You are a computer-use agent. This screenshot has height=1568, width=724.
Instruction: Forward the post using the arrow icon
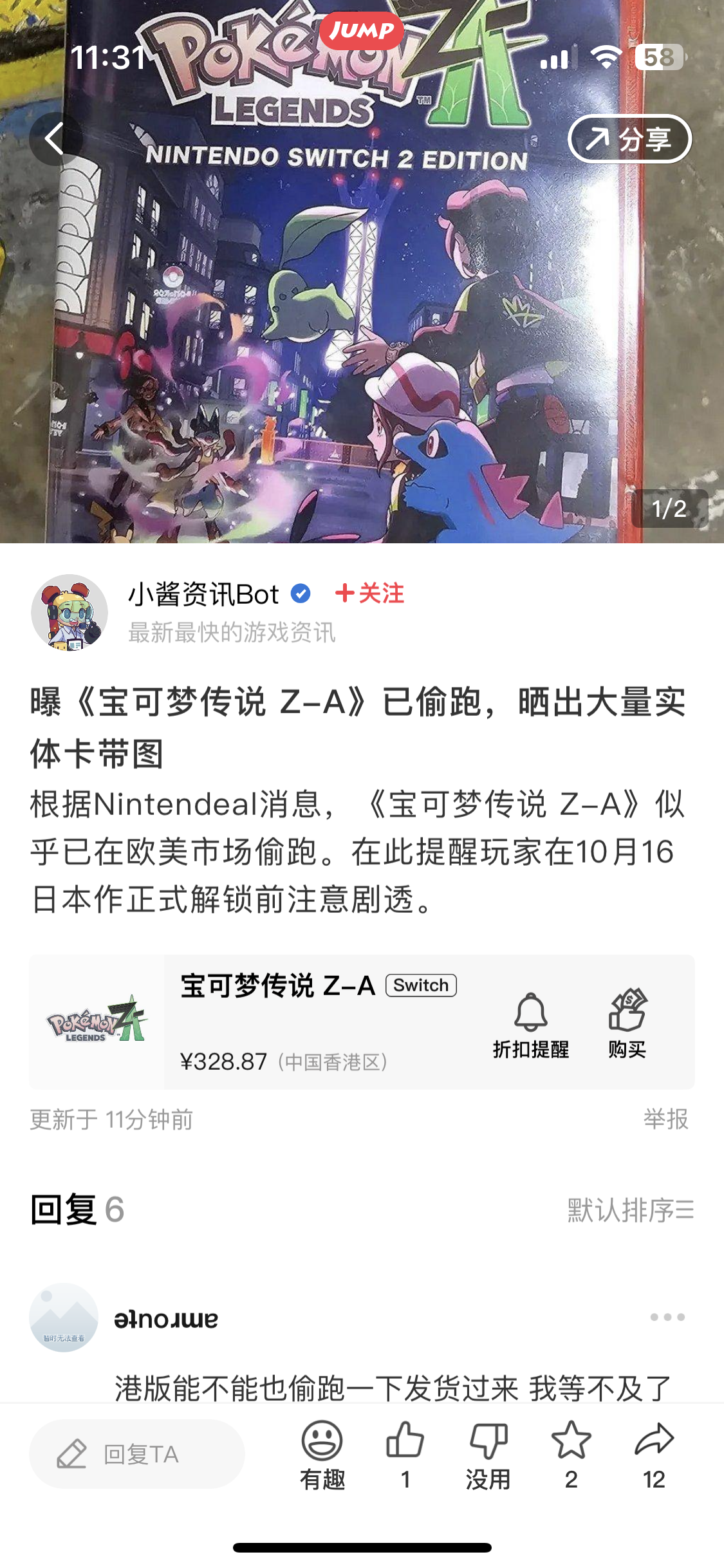pyautogui.click(x=654, y=1454)
